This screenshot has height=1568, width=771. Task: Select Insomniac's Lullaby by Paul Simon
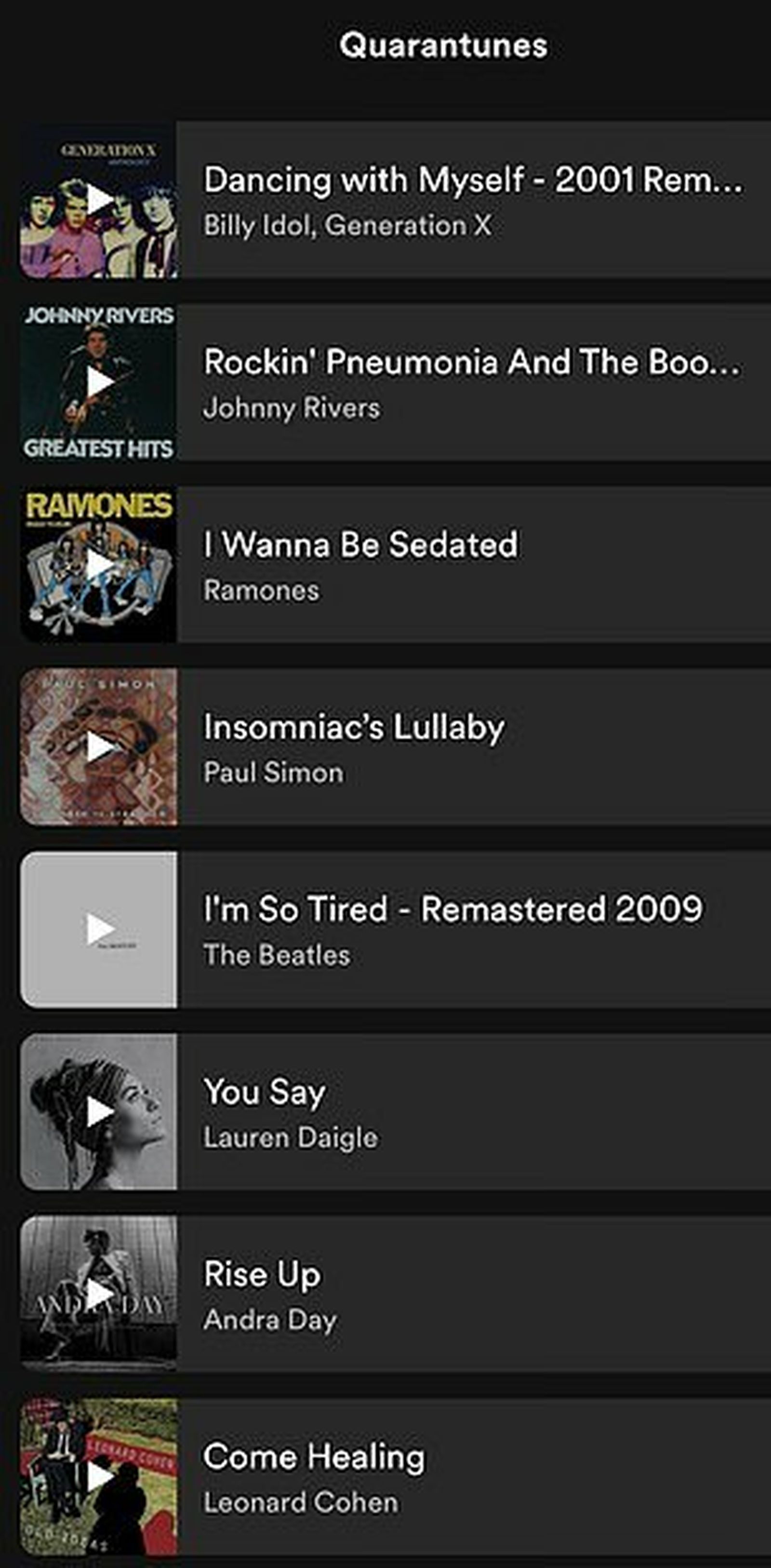[x=472, y=747]
